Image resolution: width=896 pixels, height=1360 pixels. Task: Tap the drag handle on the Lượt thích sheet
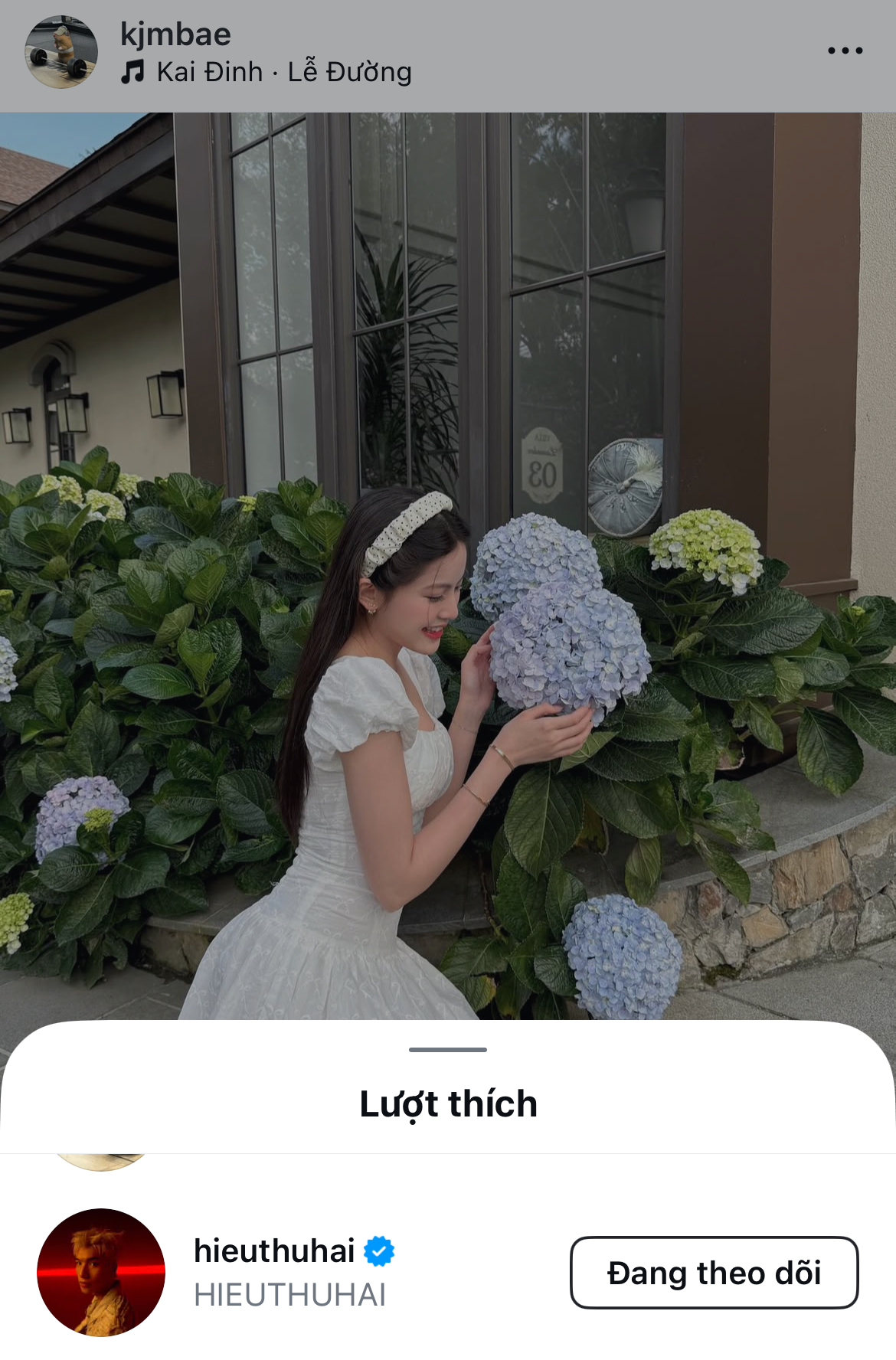pos(448,1049)
